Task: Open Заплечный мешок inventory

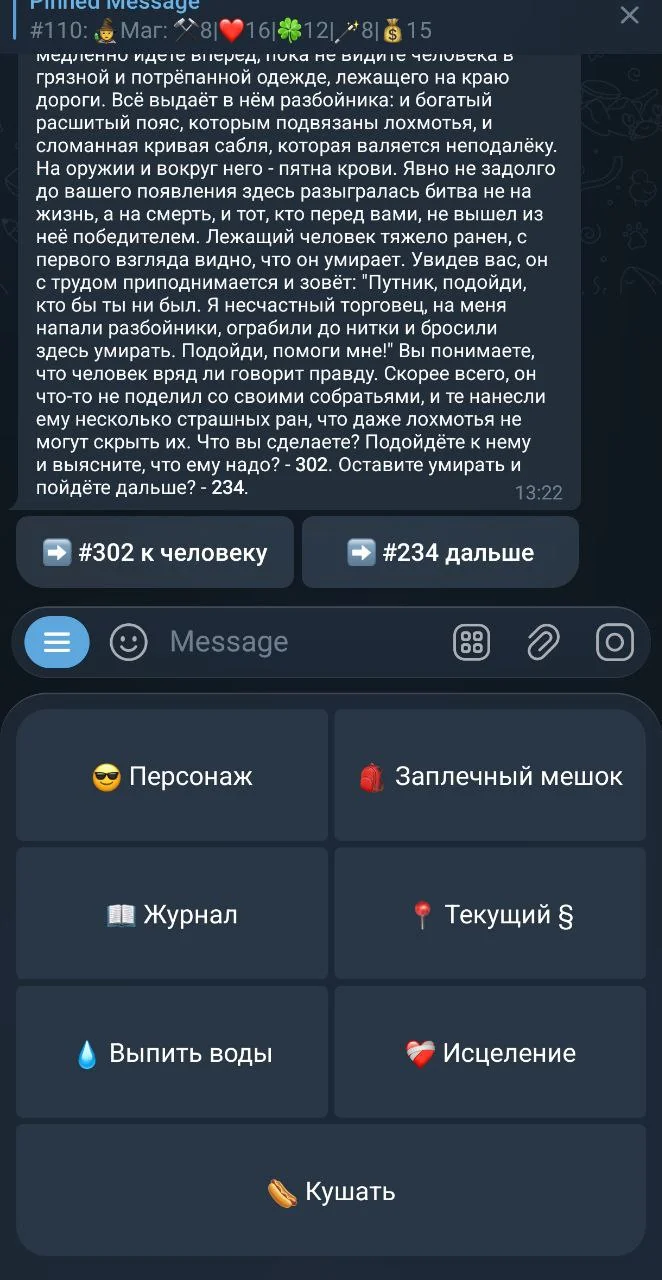Action: [490, 776]
